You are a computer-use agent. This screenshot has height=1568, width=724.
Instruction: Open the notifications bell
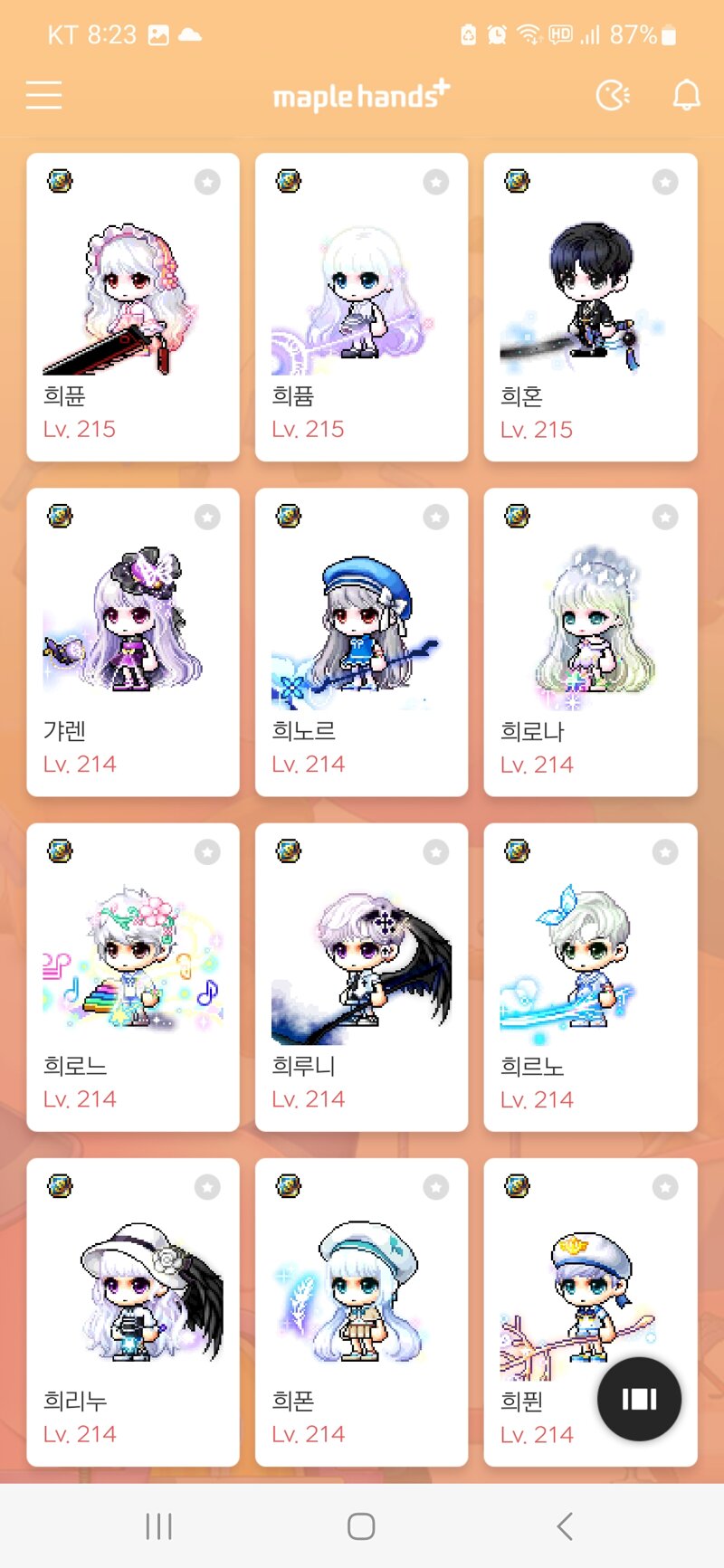point(686,95)
